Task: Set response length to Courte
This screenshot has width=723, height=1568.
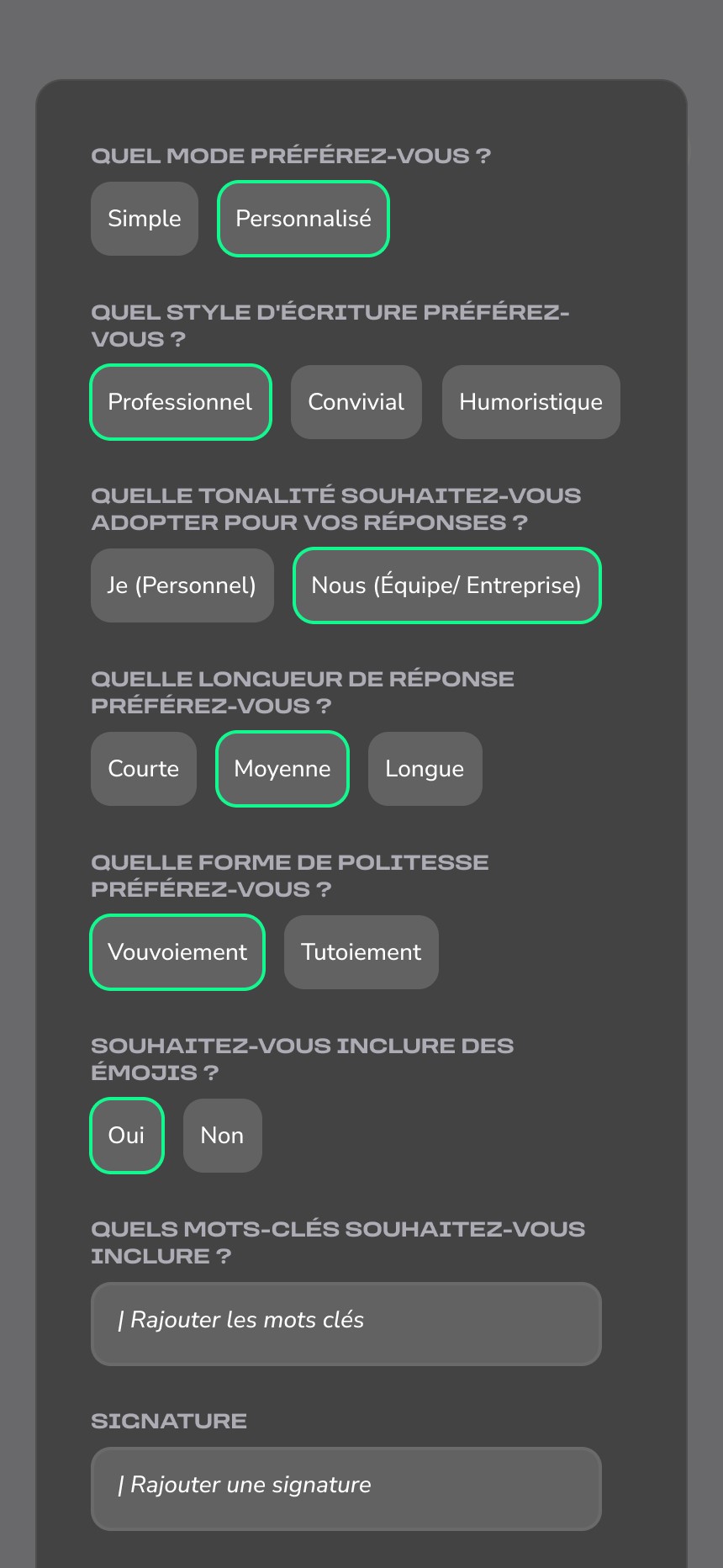Action: pyautogui.click(x=144, y=769)
